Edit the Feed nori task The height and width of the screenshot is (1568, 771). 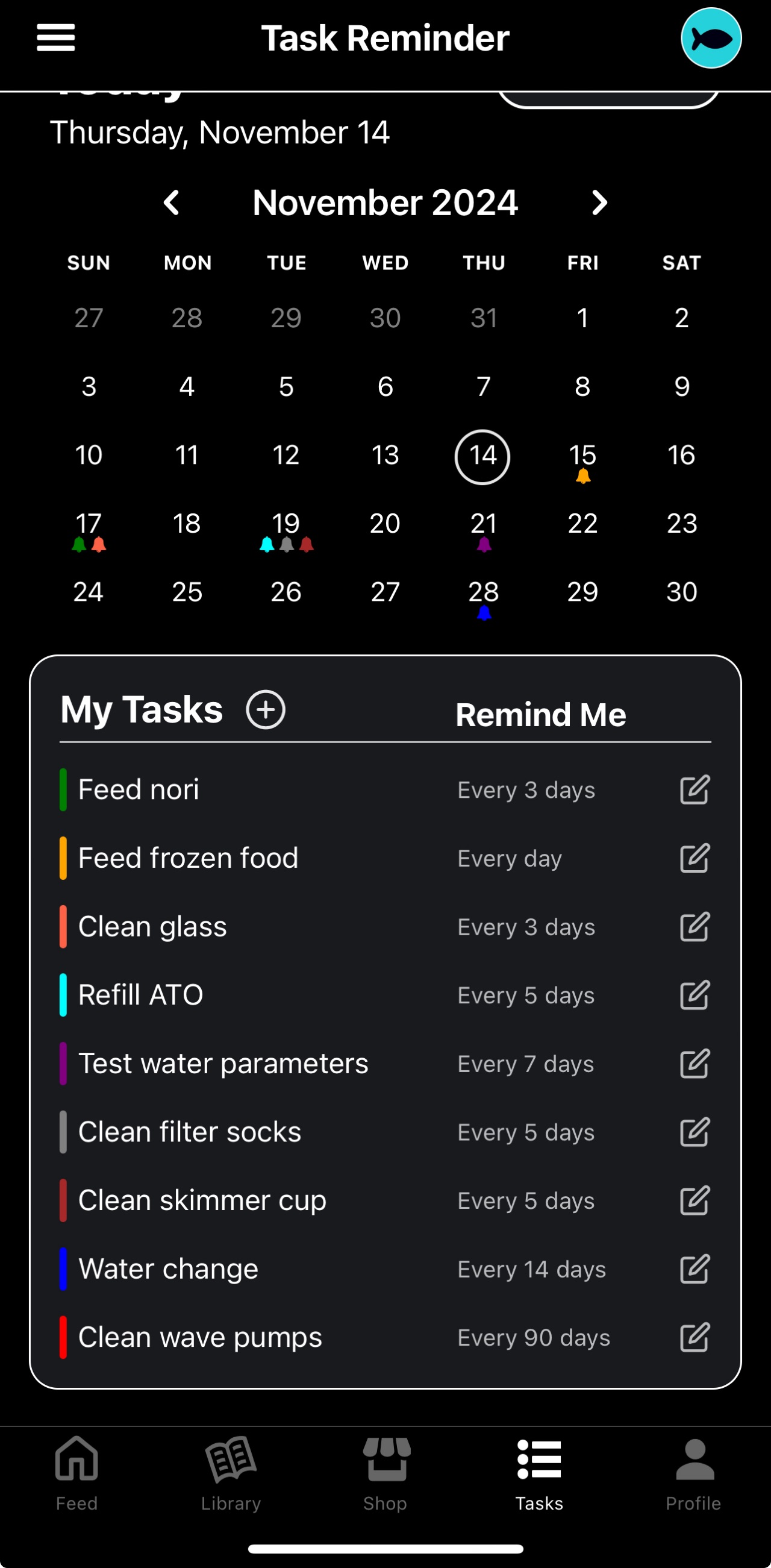pyautogui.click(x=695, y=790)
